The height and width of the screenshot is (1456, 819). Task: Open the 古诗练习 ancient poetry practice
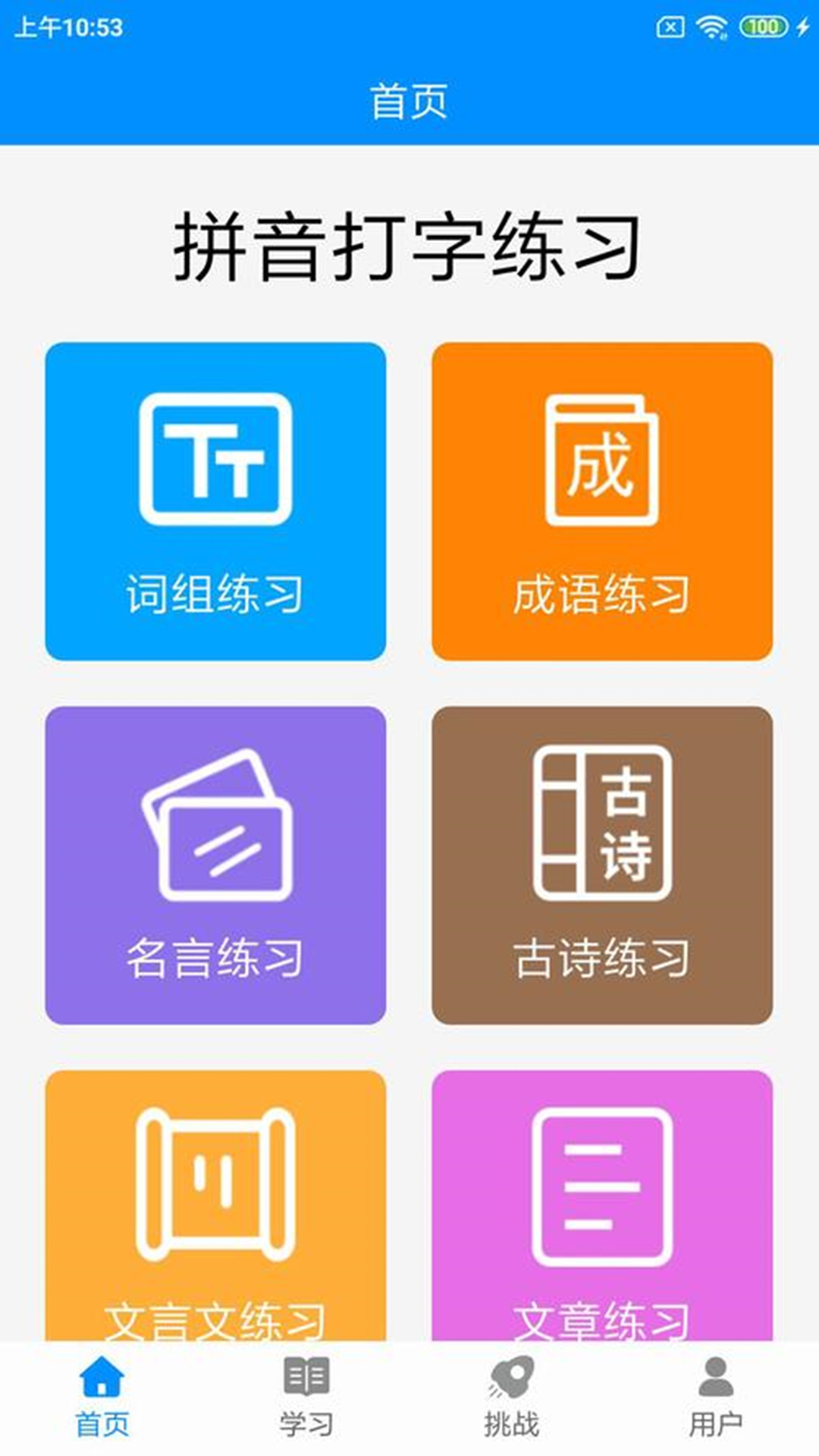[x=603, y=864]
